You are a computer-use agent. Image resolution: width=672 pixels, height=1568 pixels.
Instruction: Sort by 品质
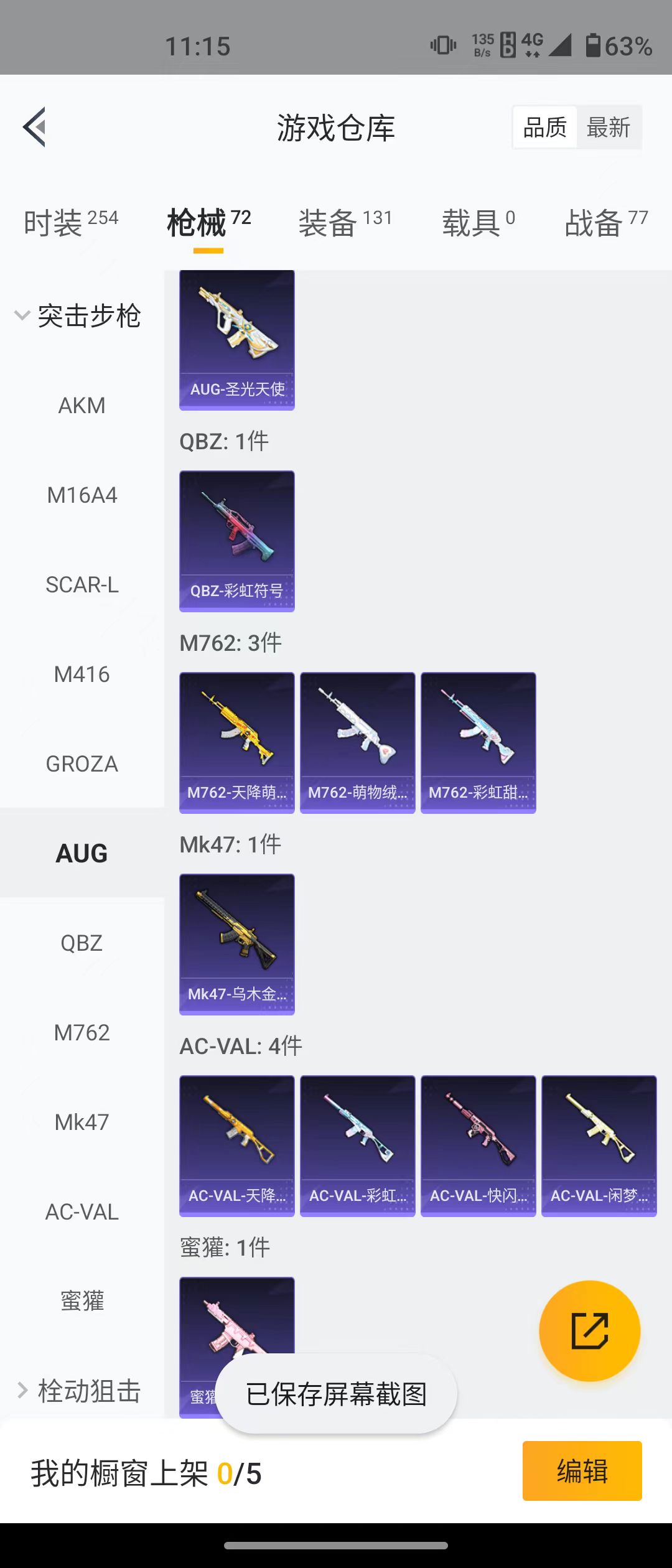[545, 128]
